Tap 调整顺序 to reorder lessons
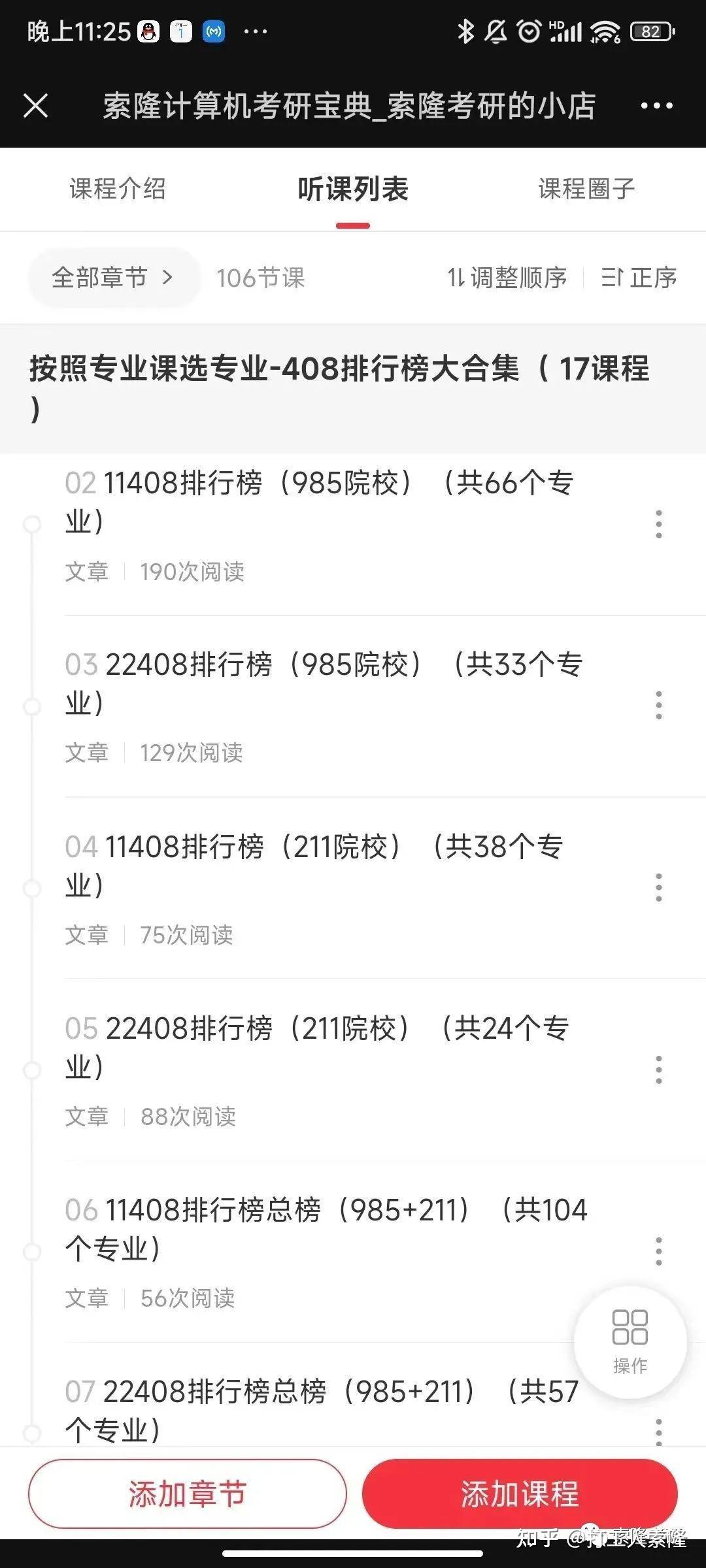 tap(507, 278)
